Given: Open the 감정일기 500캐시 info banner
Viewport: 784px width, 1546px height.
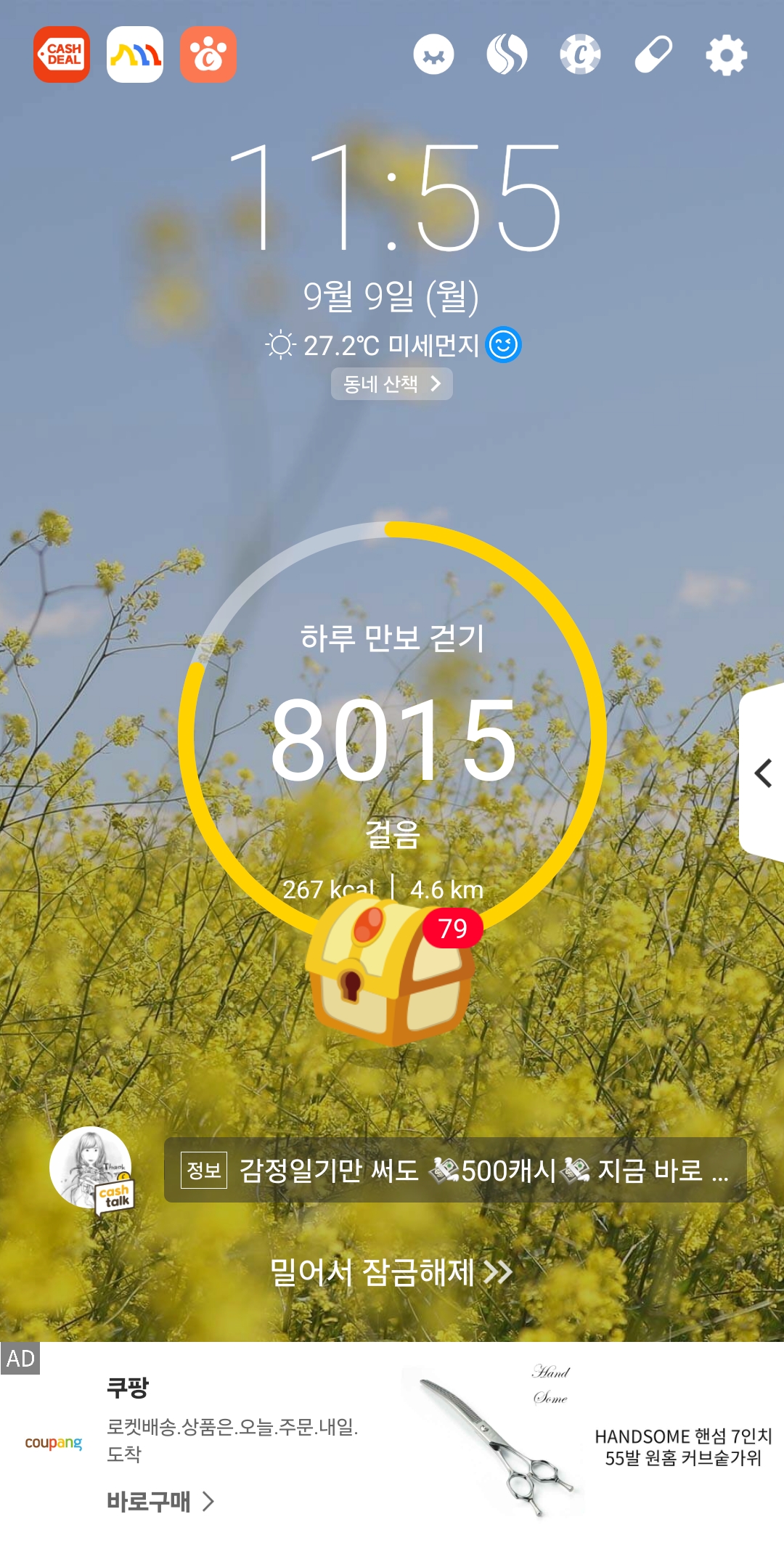Looking at the screenshot, I should 455,1170.
